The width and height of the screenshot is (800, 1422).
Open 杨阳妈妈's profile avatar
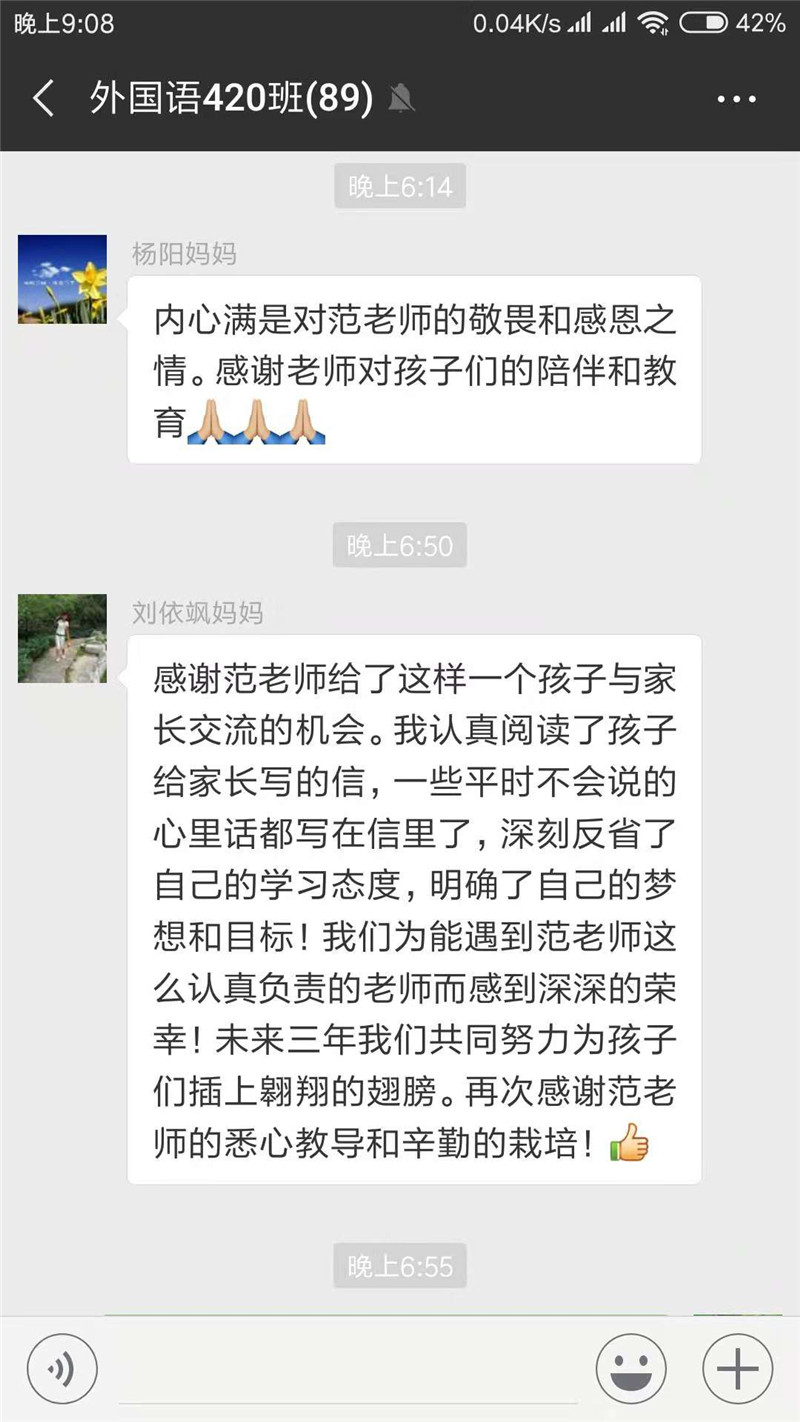point(62,280)
